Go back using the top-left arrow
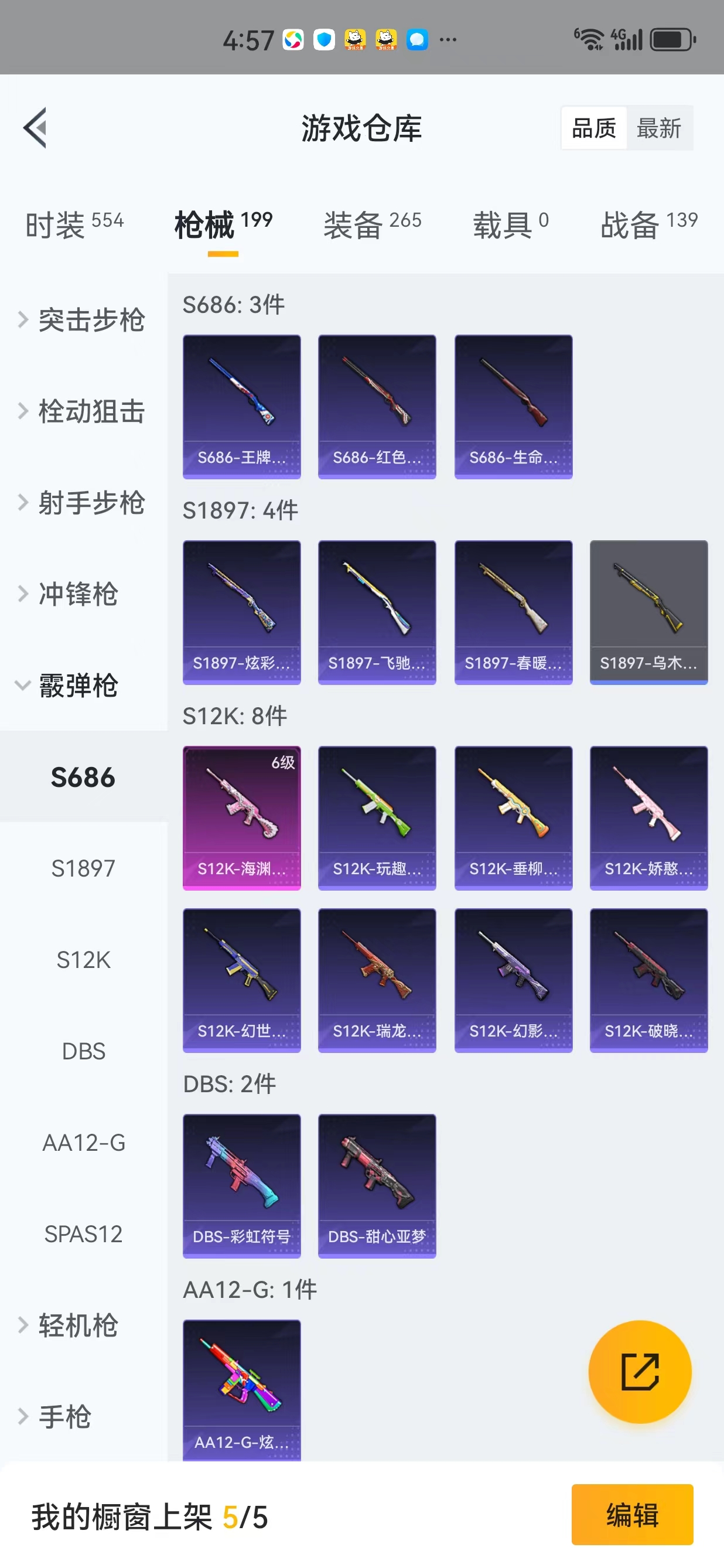The height and width of the screenshot is (1568, 724). point(35,128)
